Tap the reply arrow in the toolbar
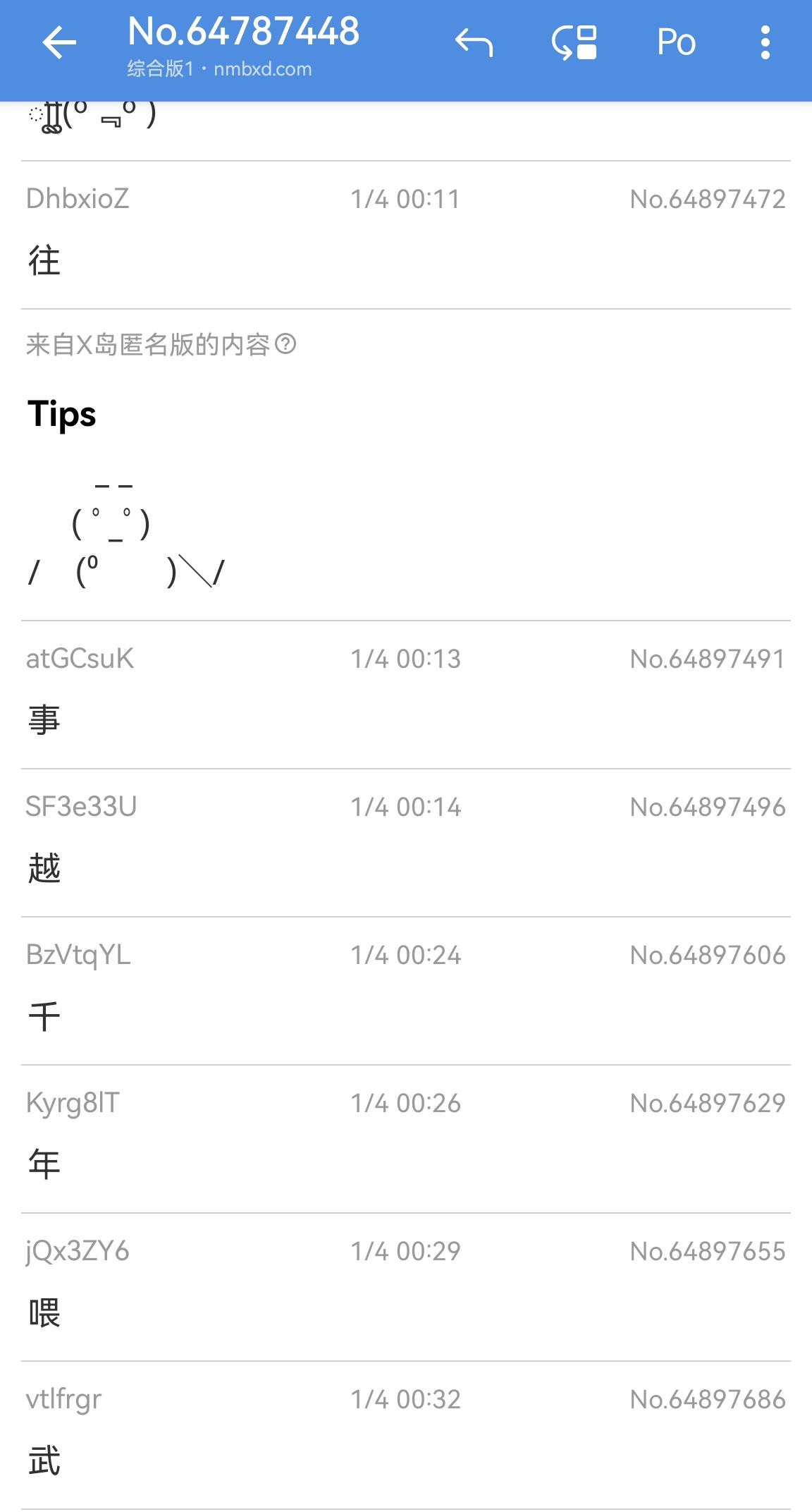The width and height of the screenshot is (812, 1512). pyautogui.click(x=474, y=44)
